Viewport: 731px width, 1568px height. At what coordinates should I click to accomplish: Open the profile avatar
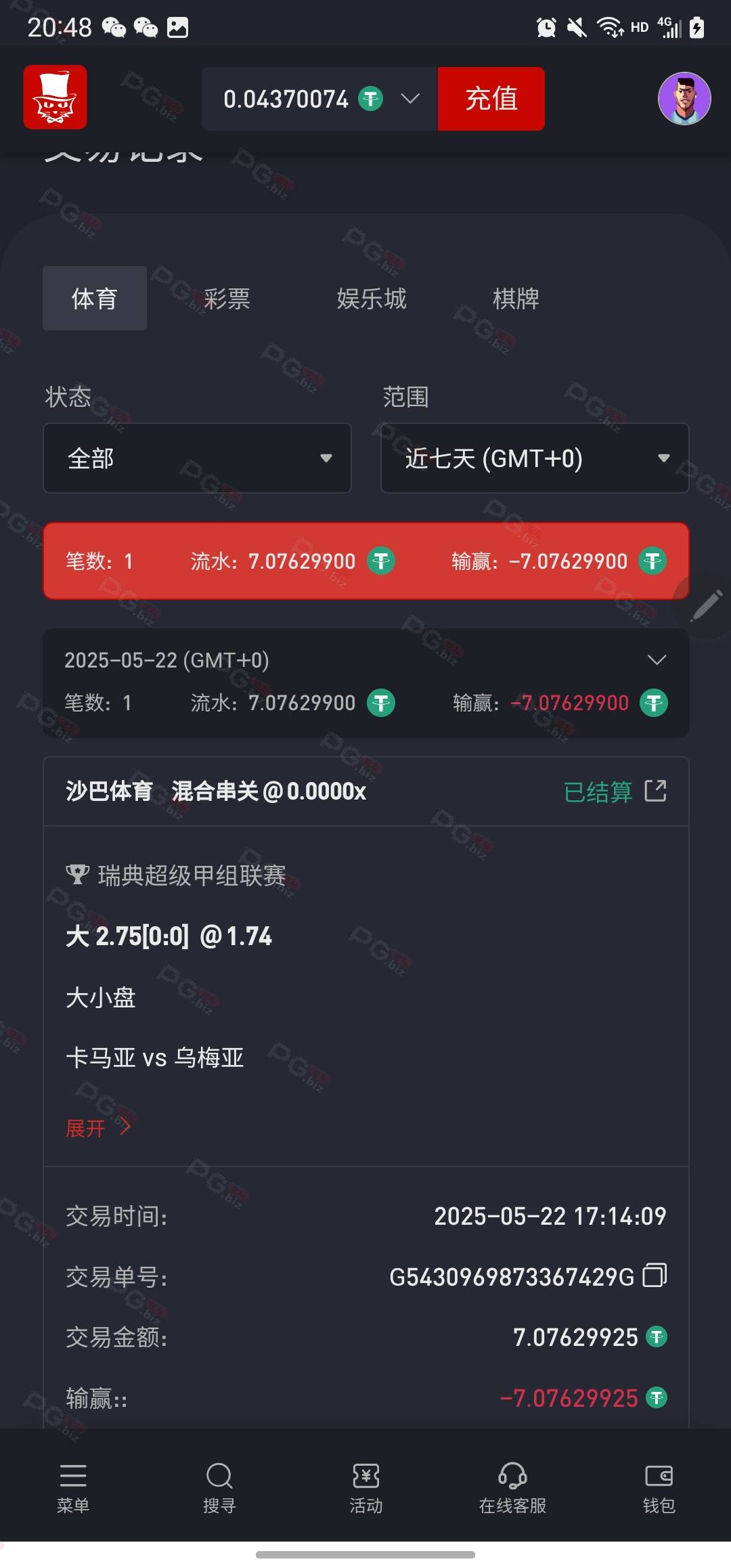tap(684, 99)
